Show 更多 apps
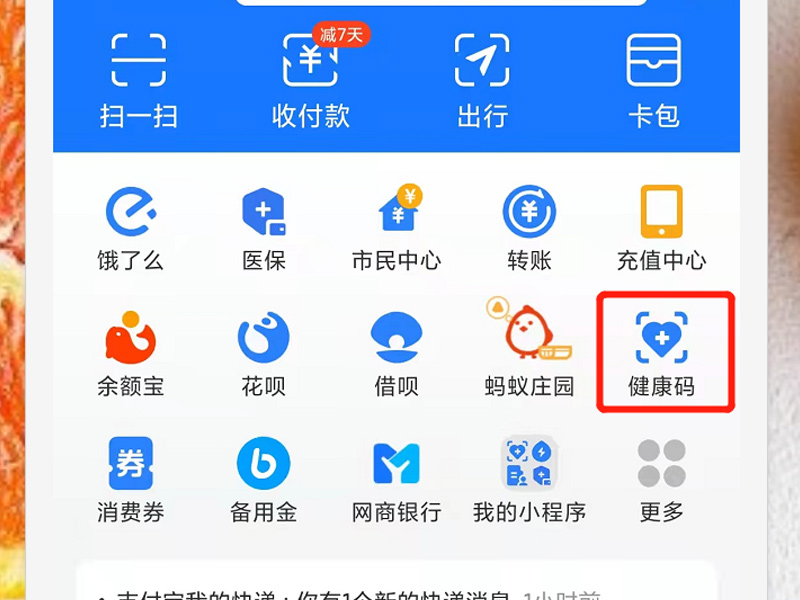Image resolution: width=800 pixels, height=600 pixels. (x=661, y=478)
